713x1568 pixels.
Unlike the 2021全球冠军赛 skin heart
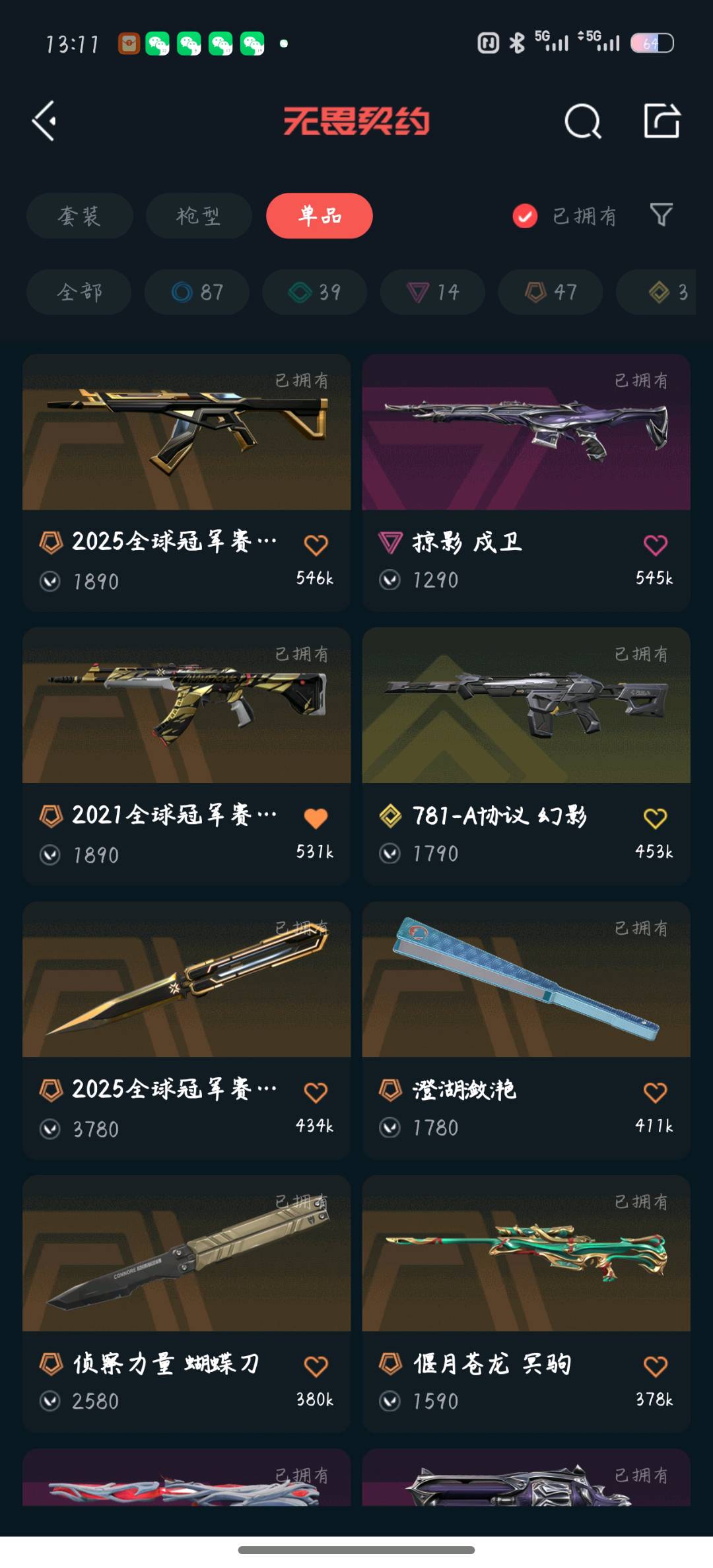[x=316, y=819]
